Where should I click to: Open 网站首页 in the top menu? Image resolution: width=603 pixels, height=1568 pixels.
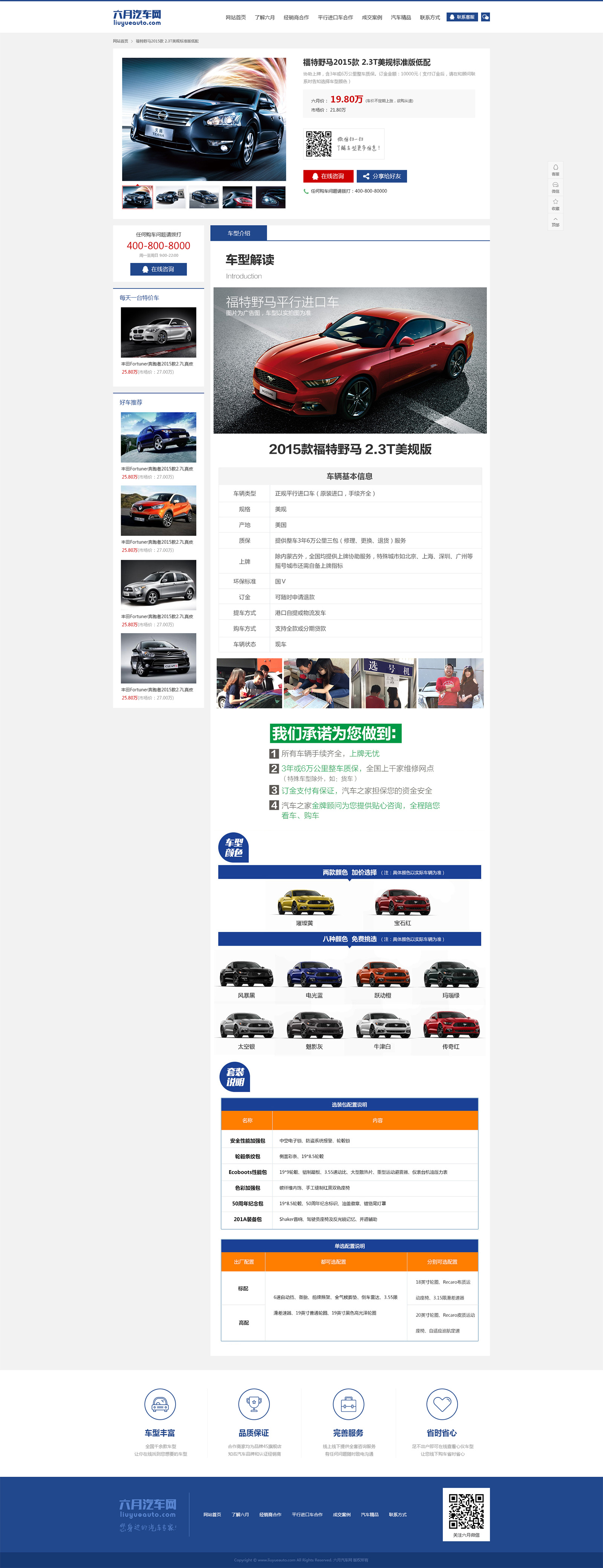click(x=236, y=17)
